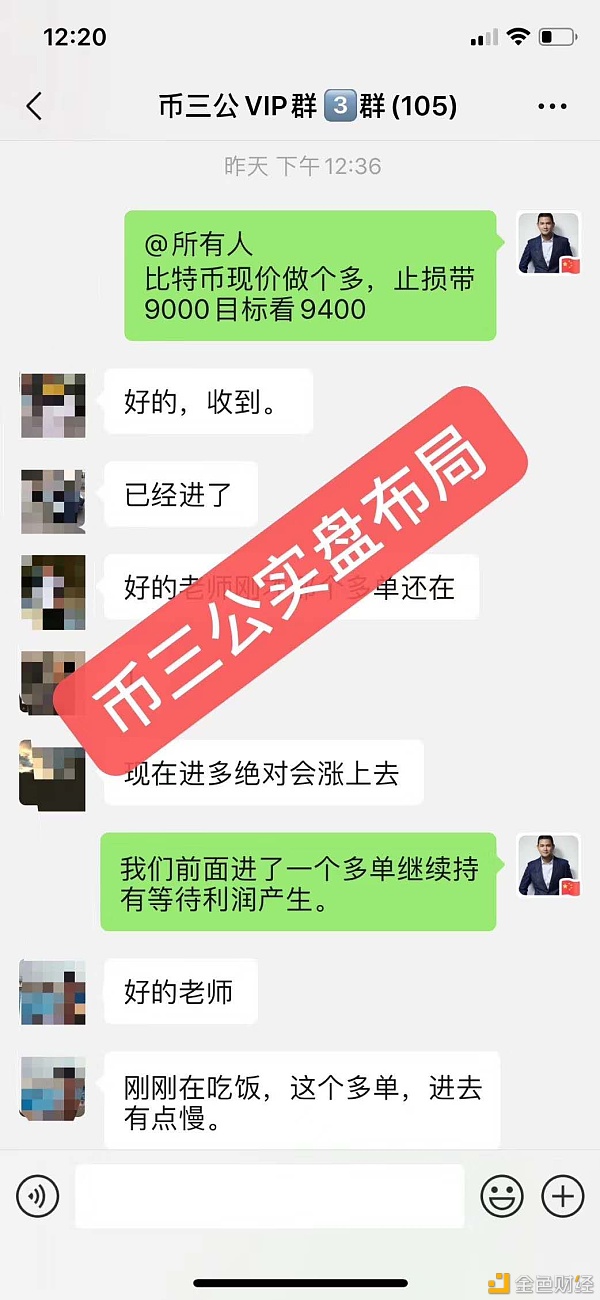Open the plus attachment menu
Image resolution: width=600 pixels, height=1300 pixels.
click(x=562, y=1195)
